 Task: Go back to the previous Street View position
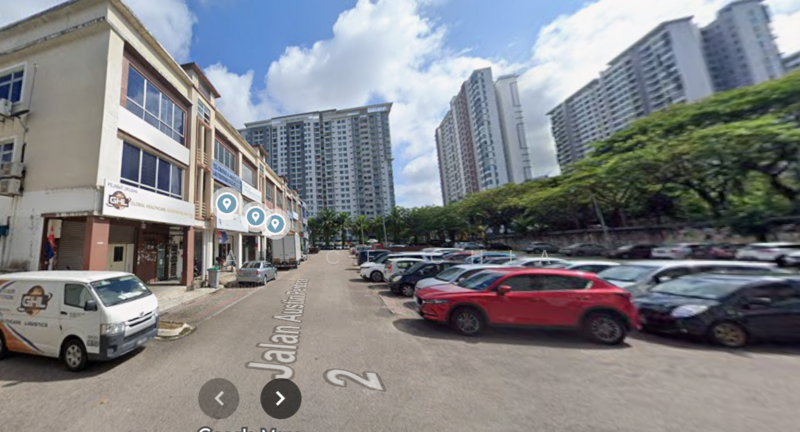point(218,398)
